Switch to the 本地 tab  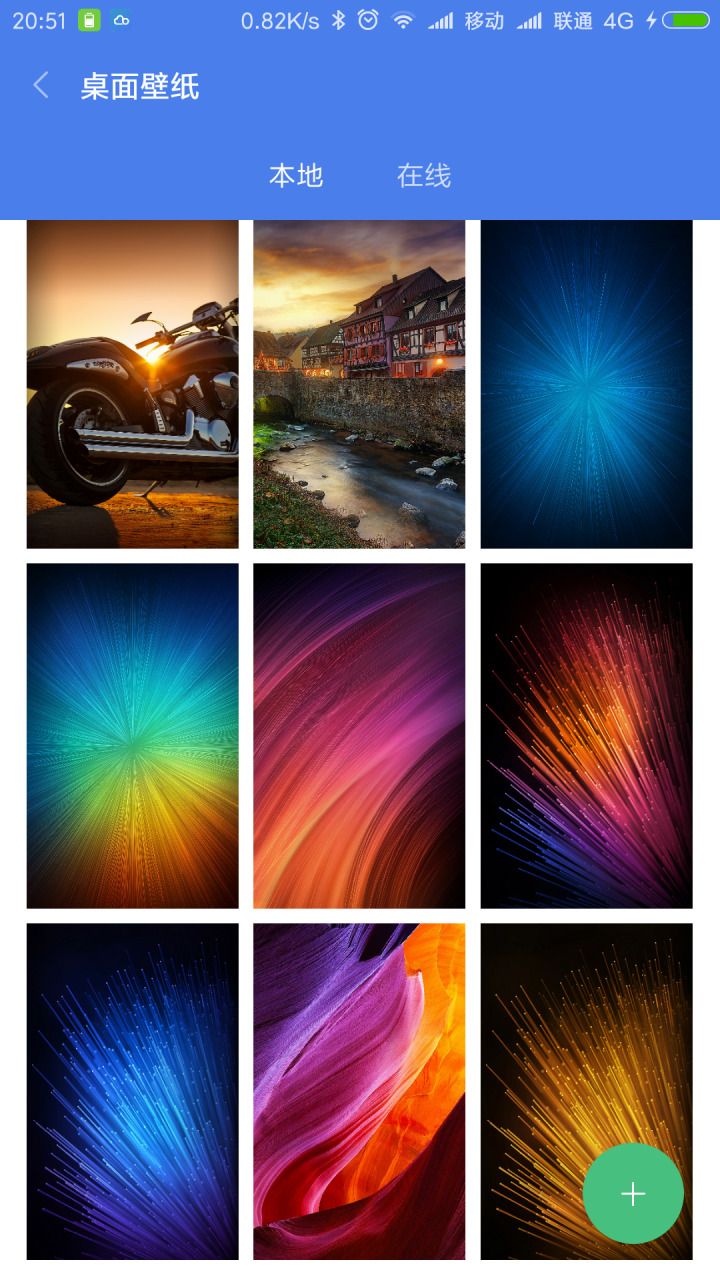(x=296, y=176)
